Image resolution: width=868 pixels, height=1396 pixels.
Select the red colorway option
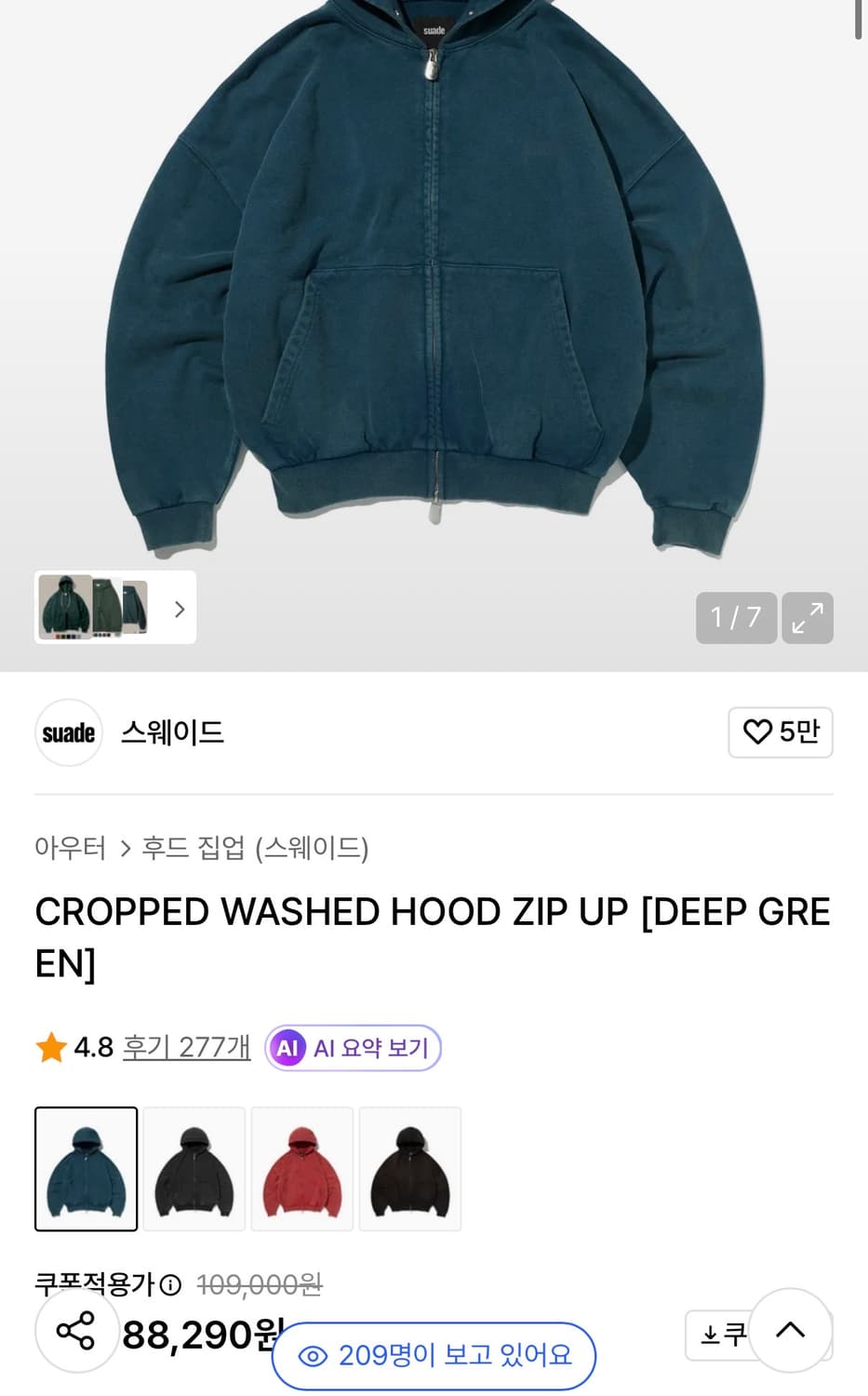coord(301,1169)
